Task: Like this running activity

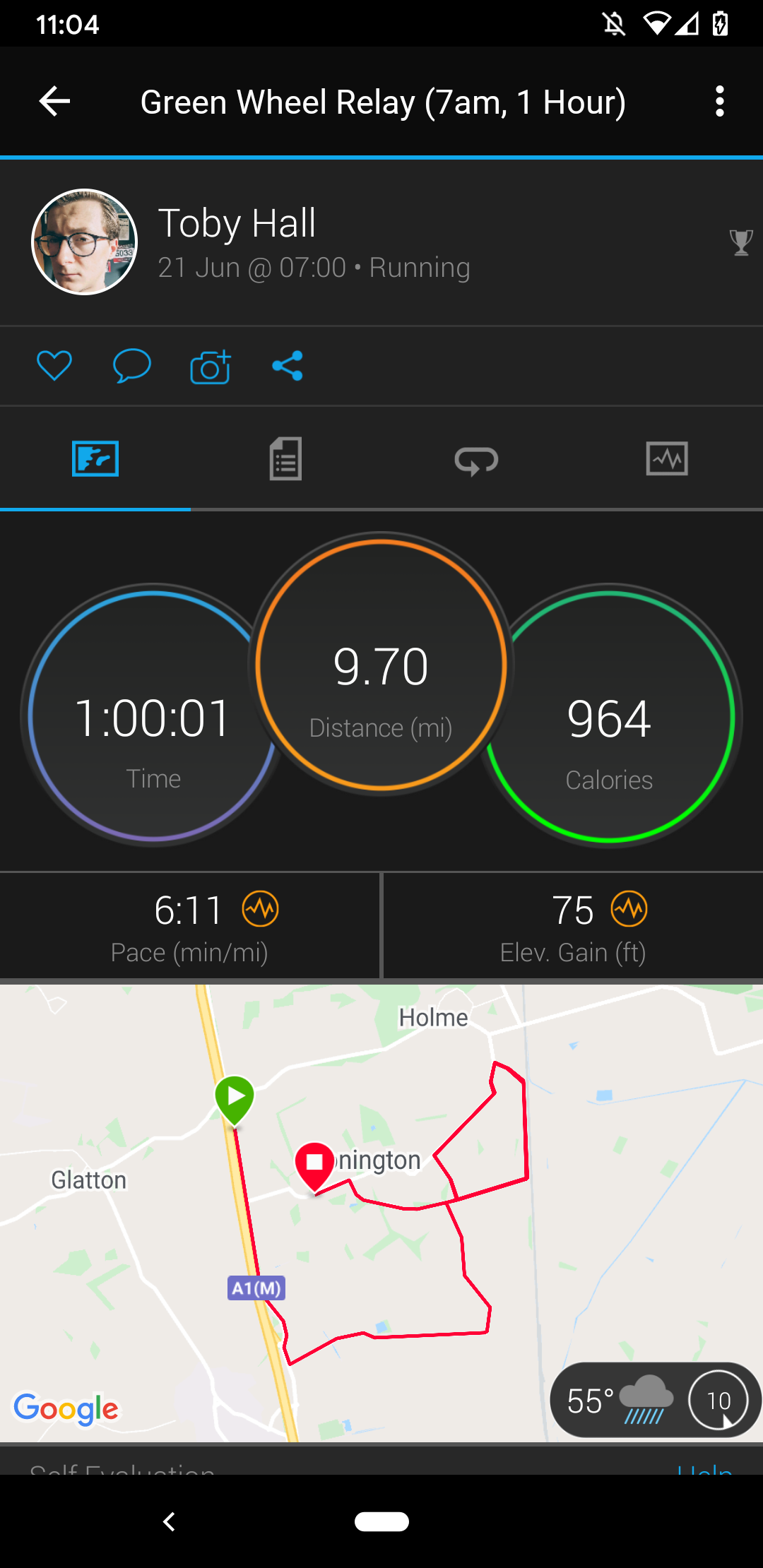Action: [54, 366]
